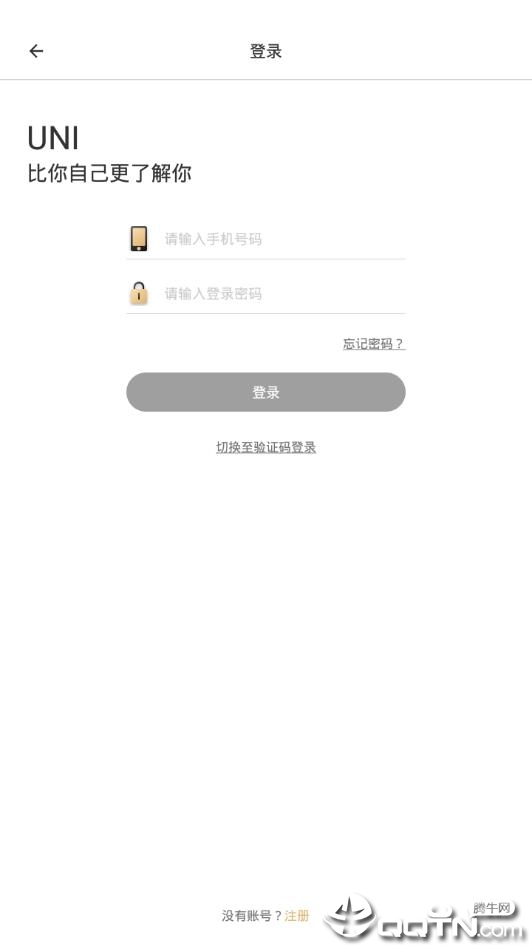Switch to verification code login
The height and width of the screenshot is (946, 532).
[266, 447]
